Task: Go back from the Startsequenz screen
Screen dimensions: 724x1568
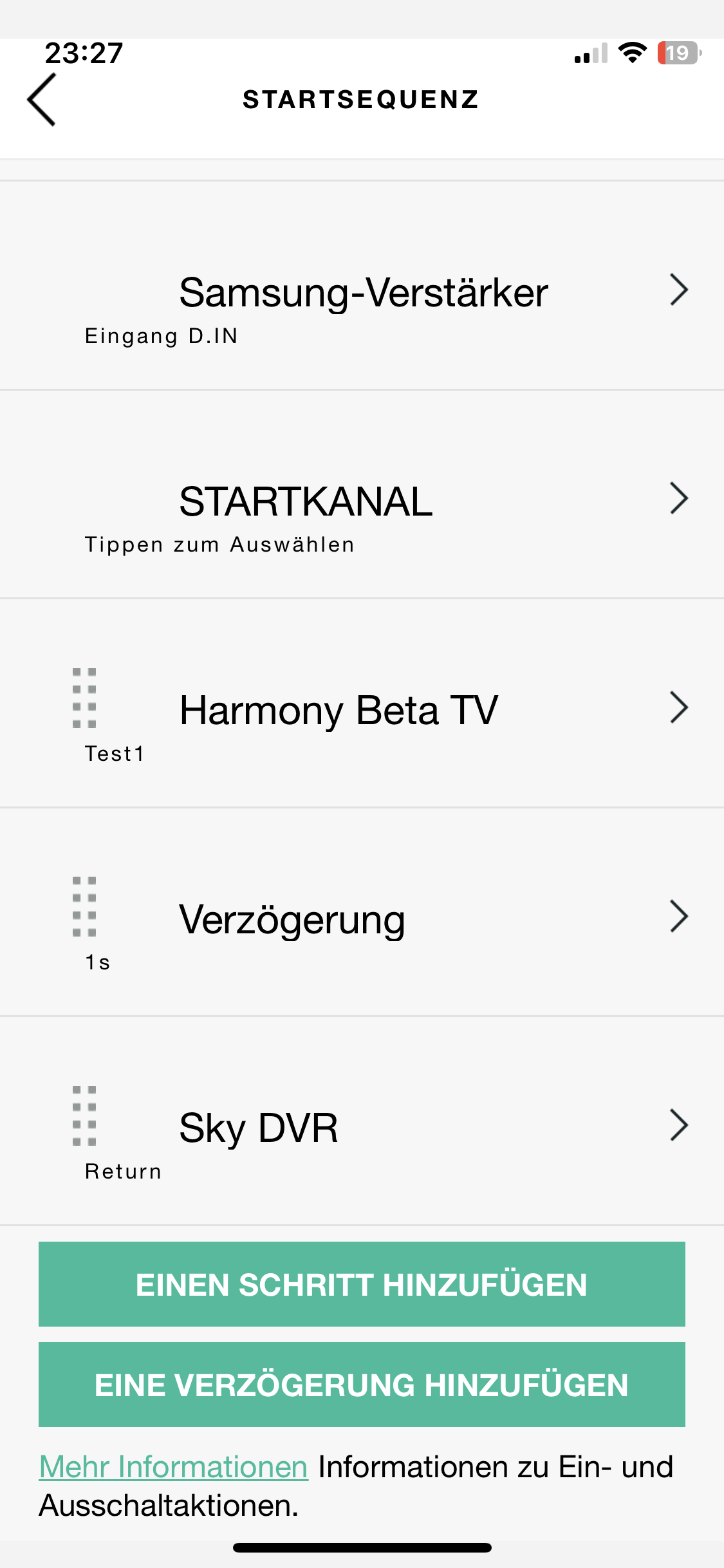Action: coord(42,100)
